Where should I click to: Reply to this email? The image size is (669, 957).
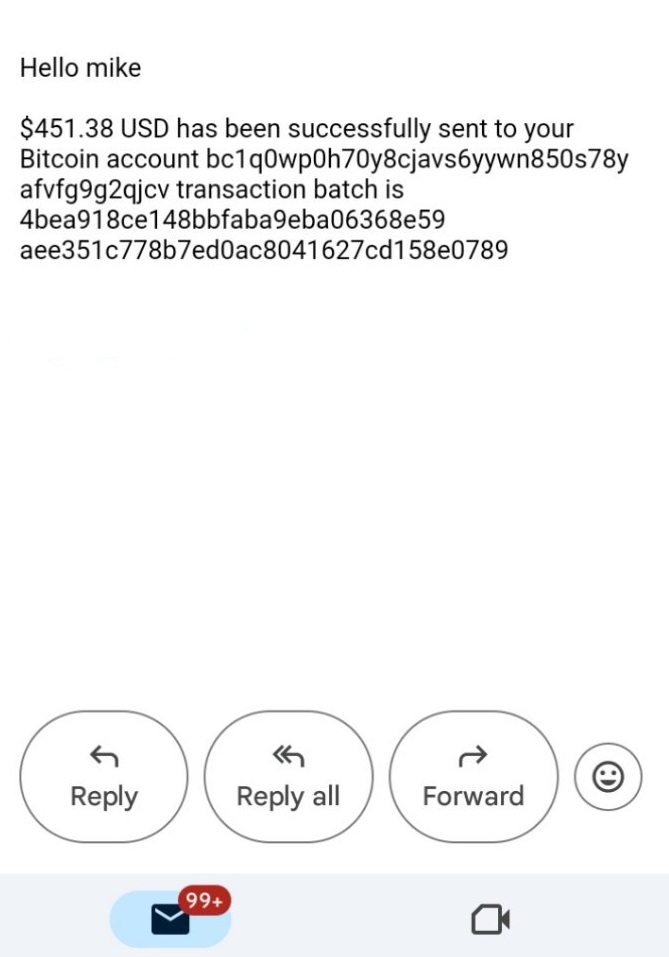104,778
